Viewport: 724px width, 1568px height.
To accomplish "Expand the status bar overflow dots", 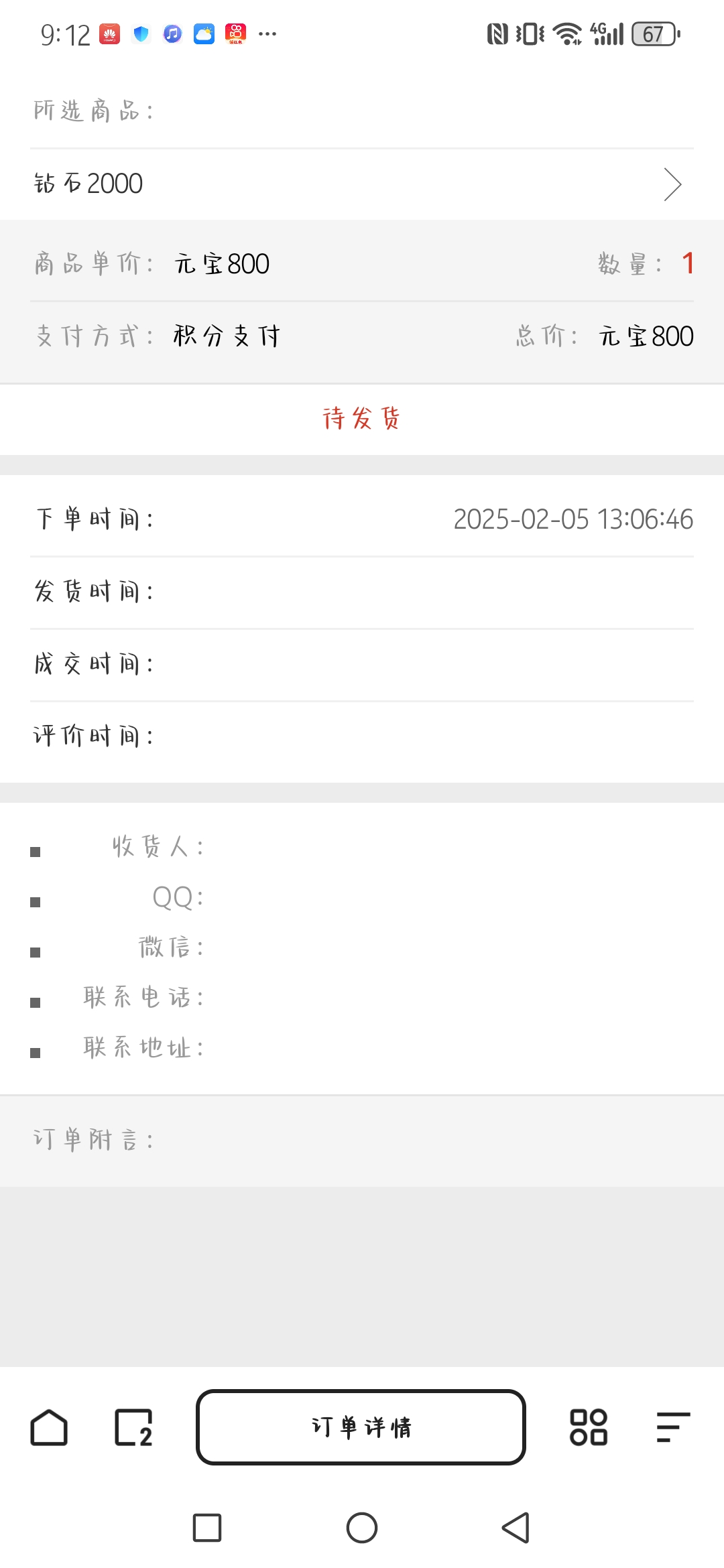I will (266, 33).
